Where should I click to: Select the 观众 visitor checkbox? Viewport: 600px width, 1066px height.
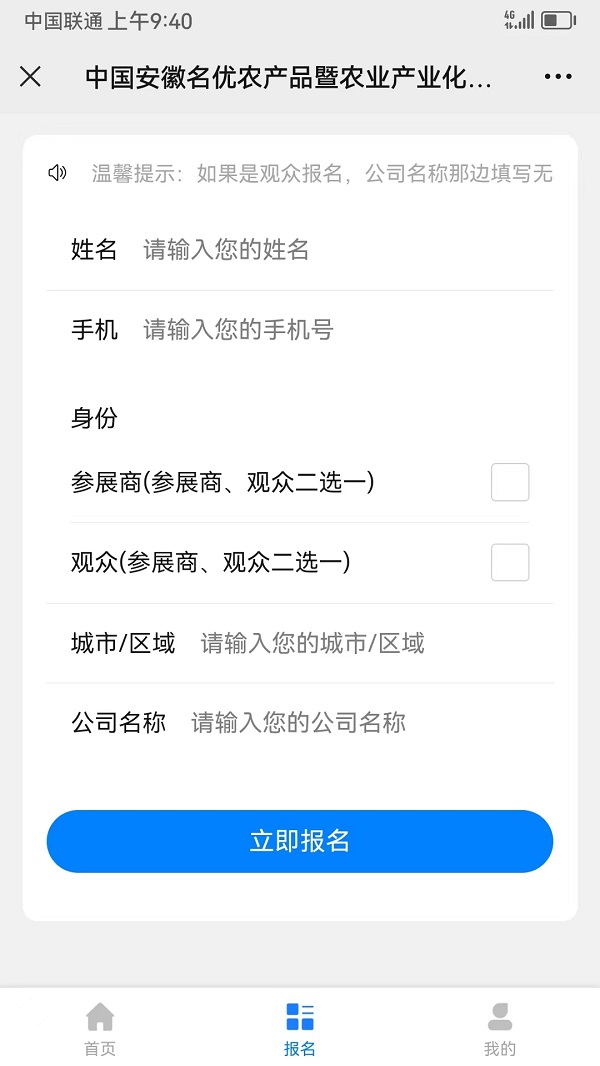pyautogui.click(x=510, y=562)
